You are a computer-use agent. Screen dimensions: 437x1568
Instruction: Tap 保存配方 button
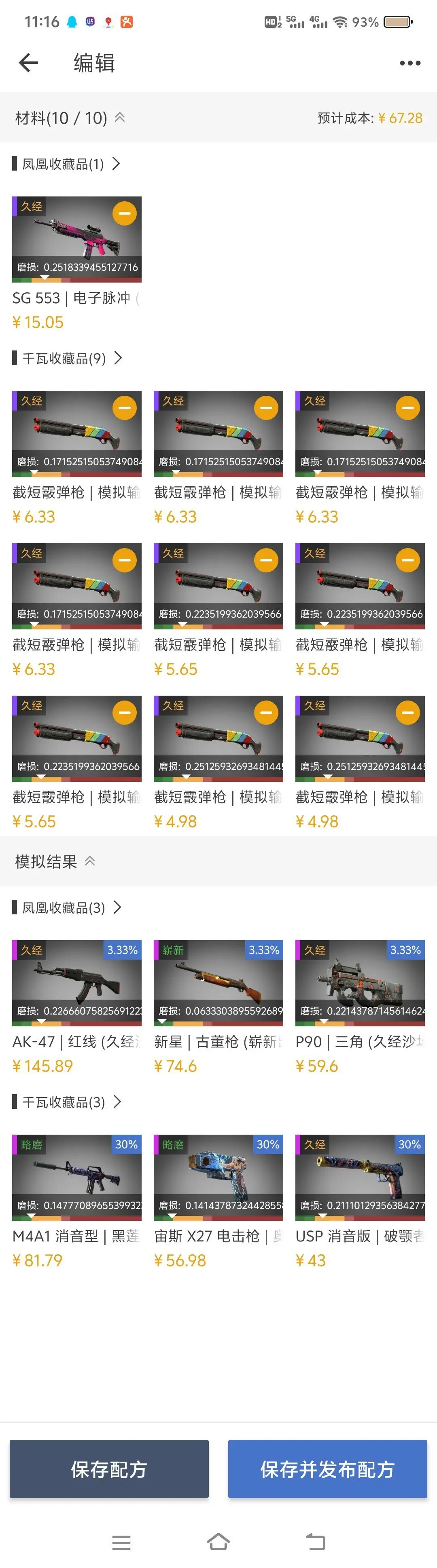[x=109, y=1469]
